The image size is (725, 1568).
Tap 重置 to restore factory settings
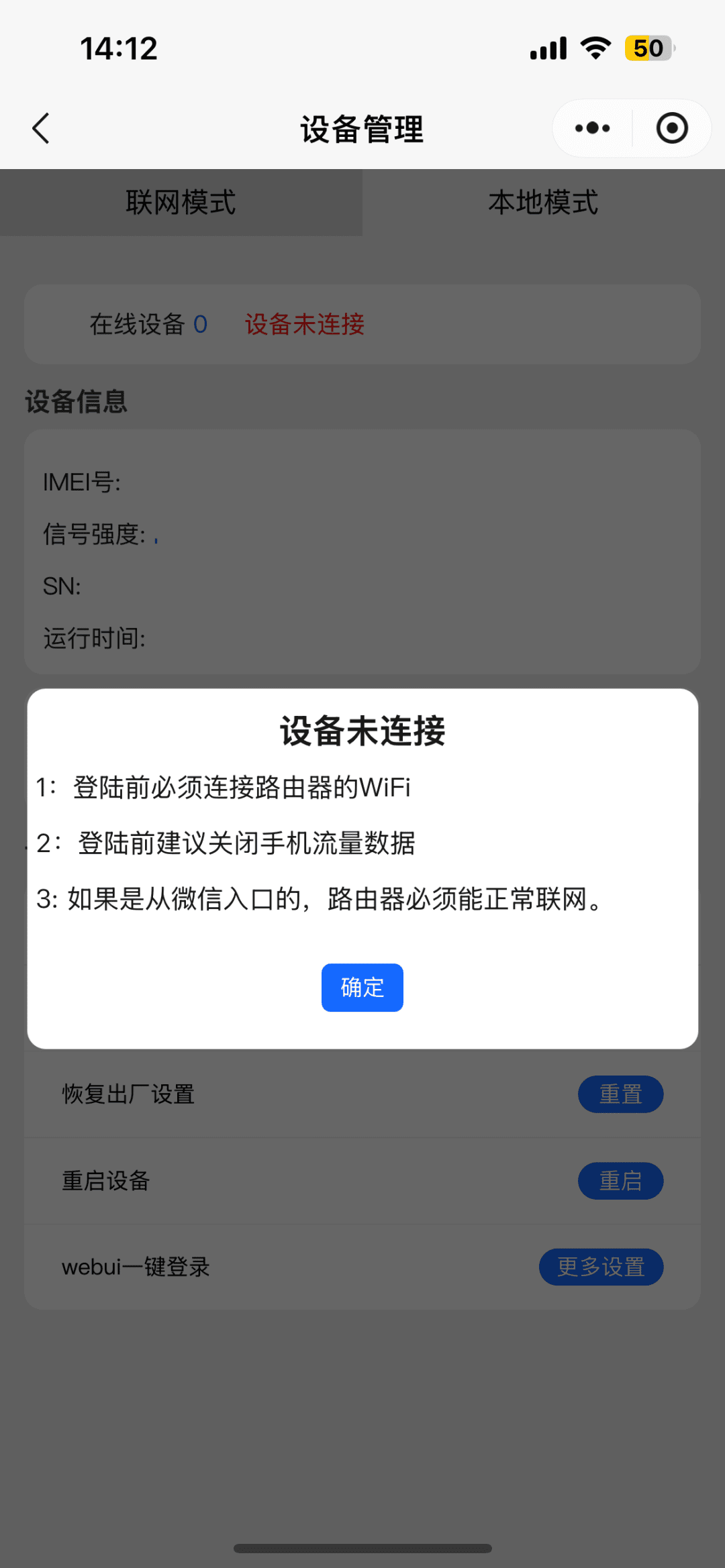(620, 1094)
